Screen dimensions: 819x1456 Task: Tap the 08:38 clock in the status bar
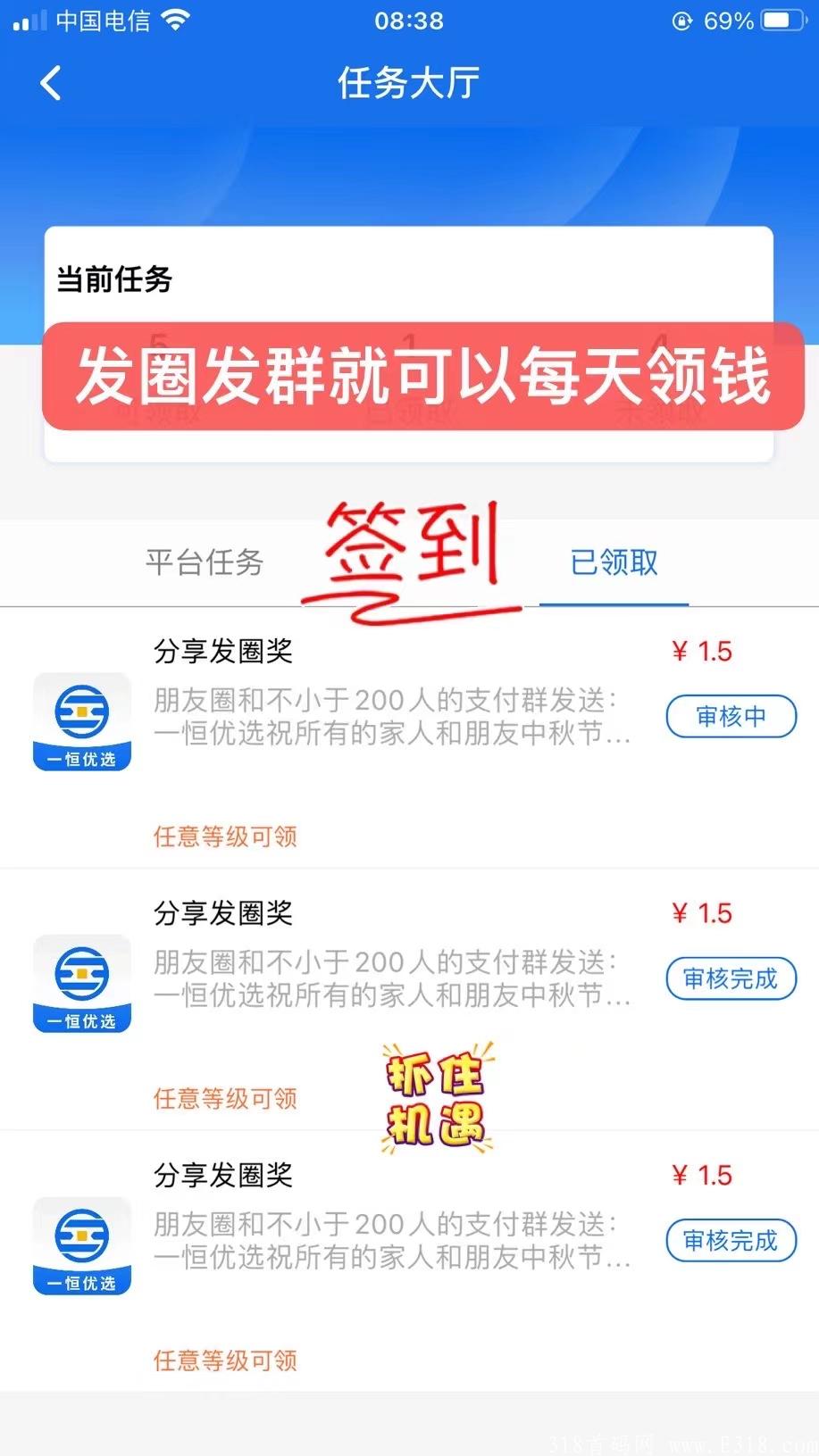click(410, 20)
